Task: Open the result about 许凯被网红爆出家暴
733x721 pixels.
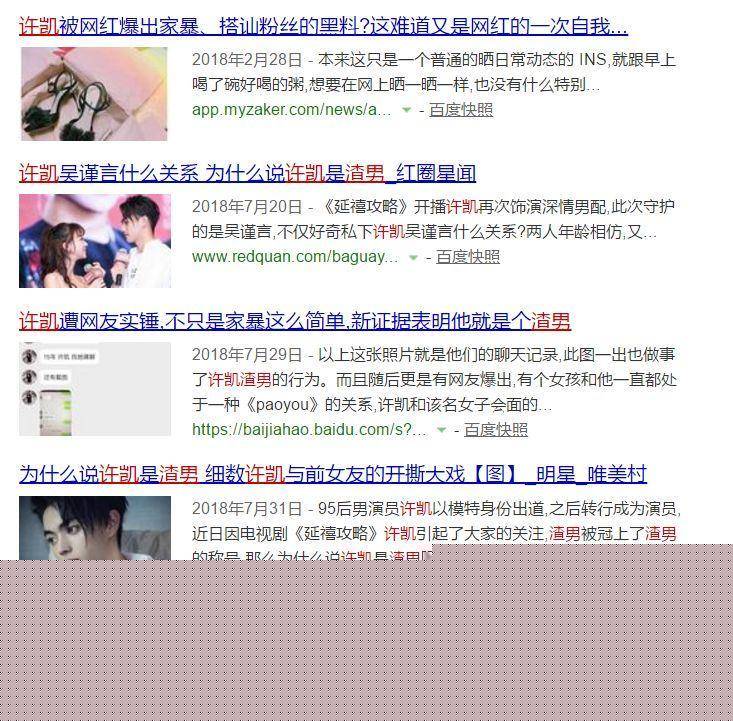Action: coord(323,26)
